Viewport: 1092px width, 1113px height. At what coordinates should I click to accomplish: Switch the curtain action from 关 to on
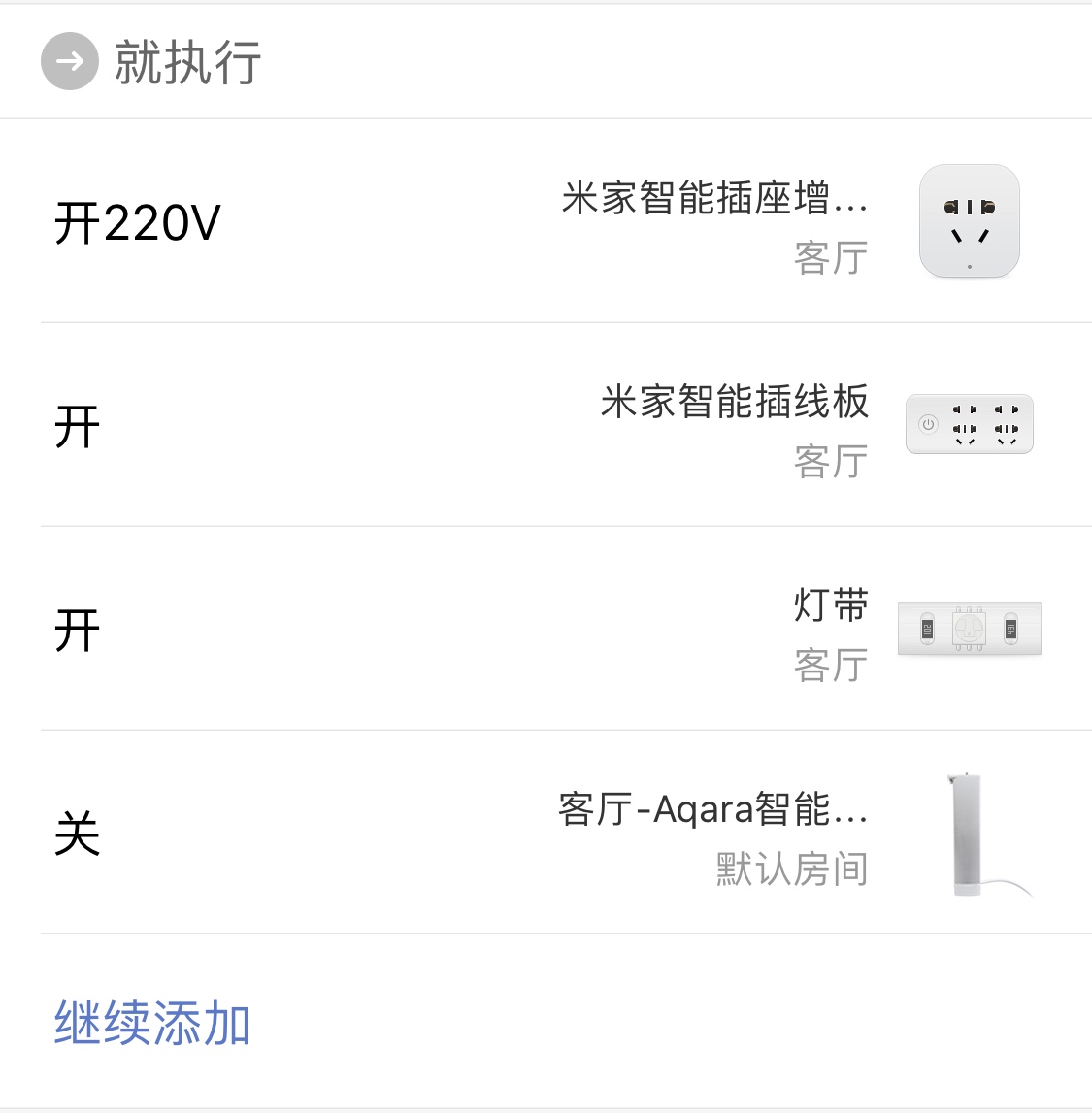point(78,835)
